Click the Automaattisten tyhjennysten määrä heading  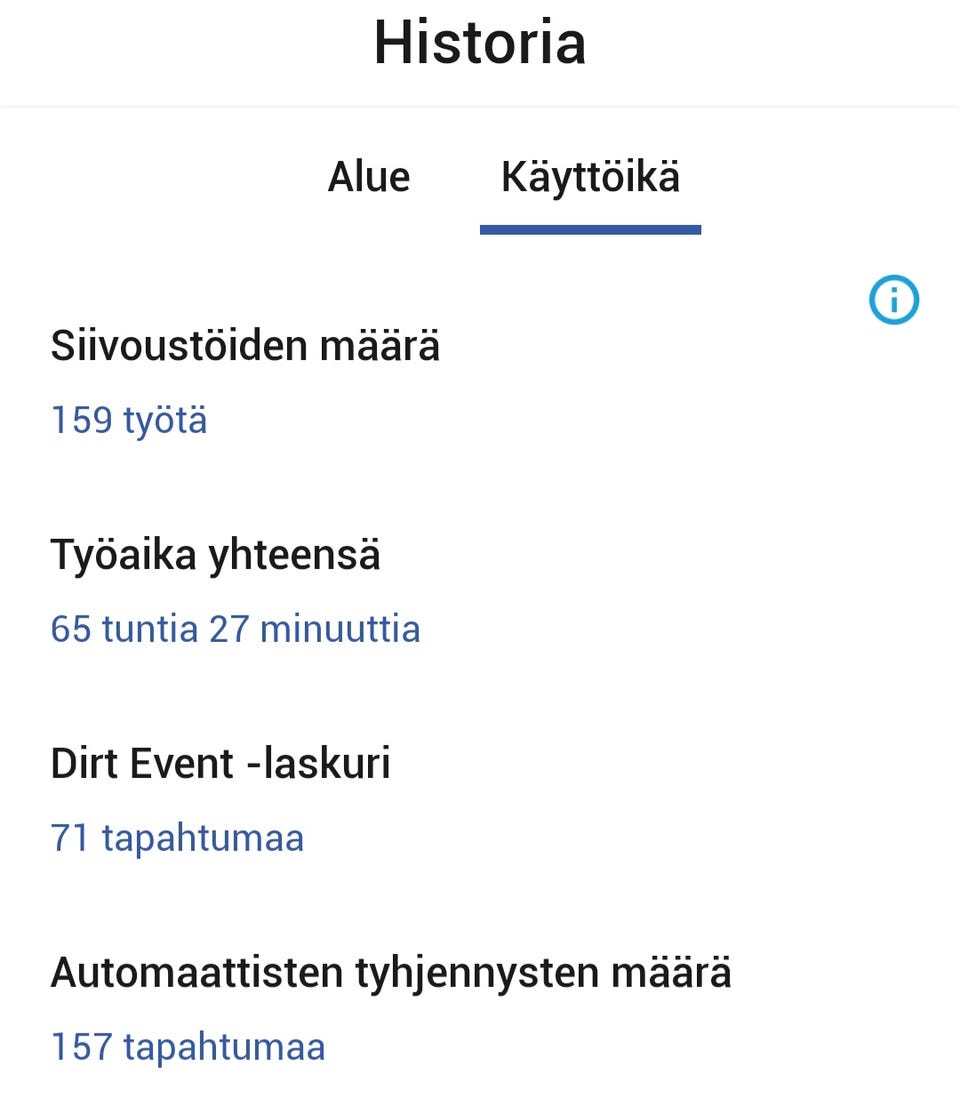click(393, 971)
